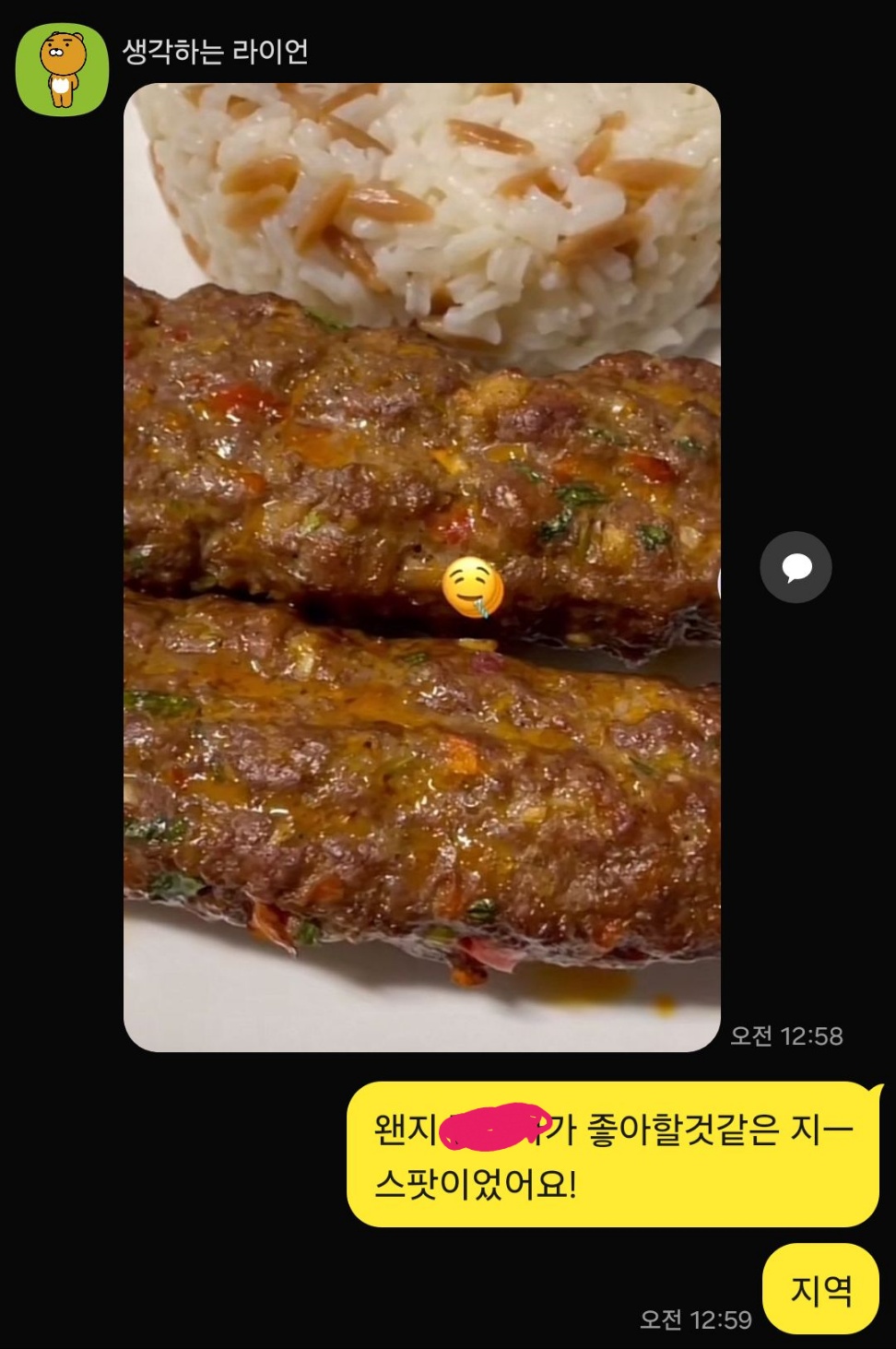Open the kebab and rice photo
Image resolution: width=896 pixels, height=1349 pixels.
[421, 738]
